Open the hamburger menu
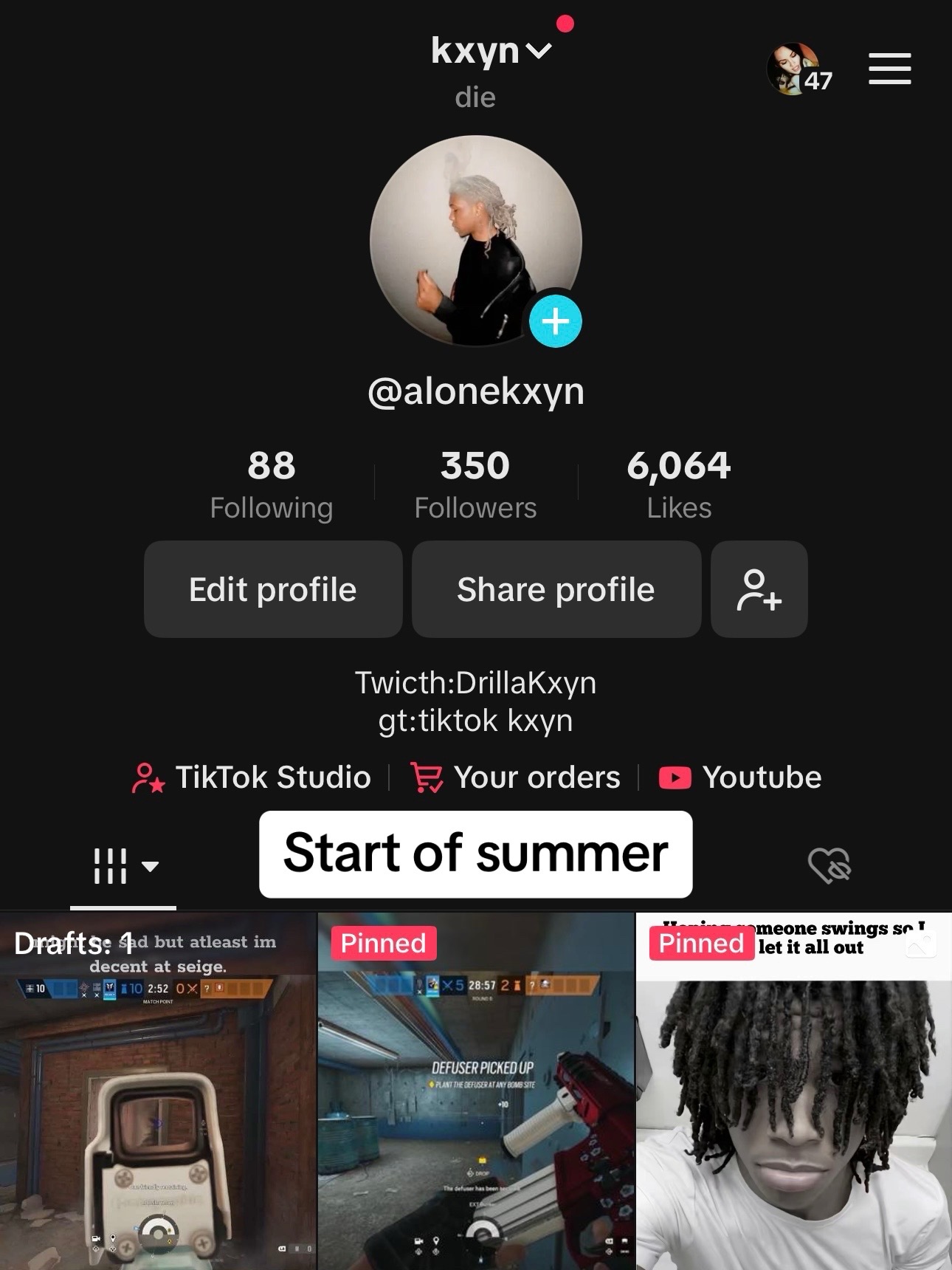 (x=889, y=69)
